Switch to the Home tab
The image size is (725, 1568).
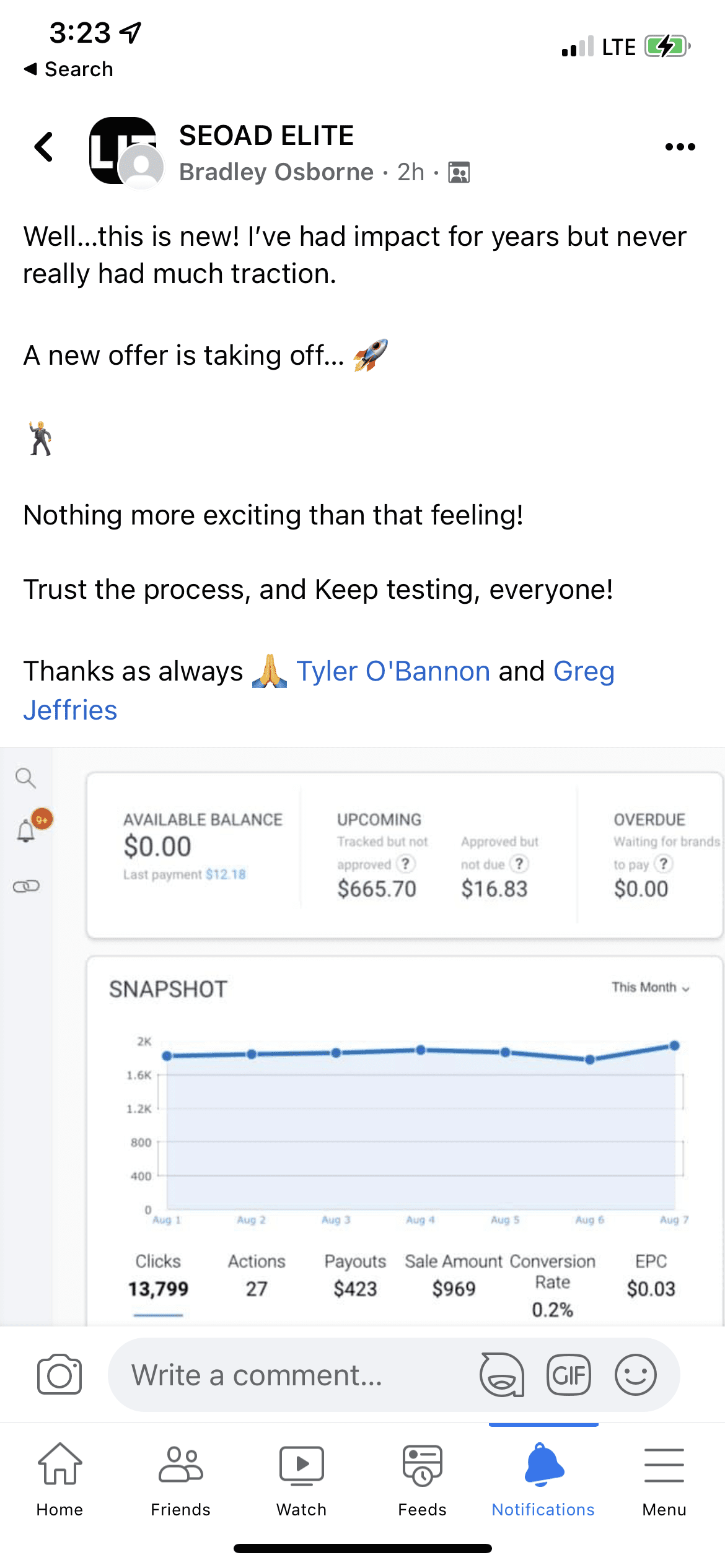[x=59, y=1465]
